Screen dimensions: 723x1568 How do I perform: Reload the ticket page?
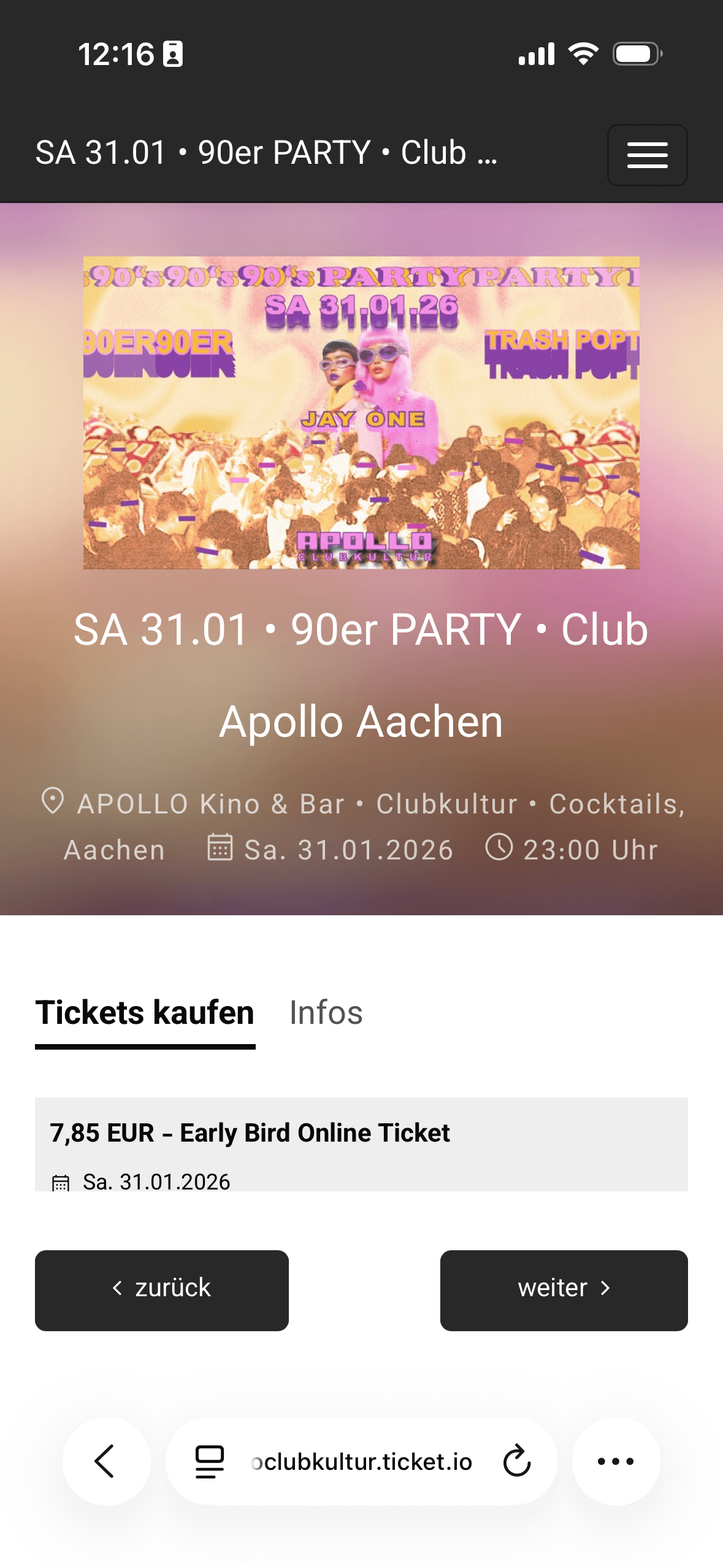pos(516,1461)
